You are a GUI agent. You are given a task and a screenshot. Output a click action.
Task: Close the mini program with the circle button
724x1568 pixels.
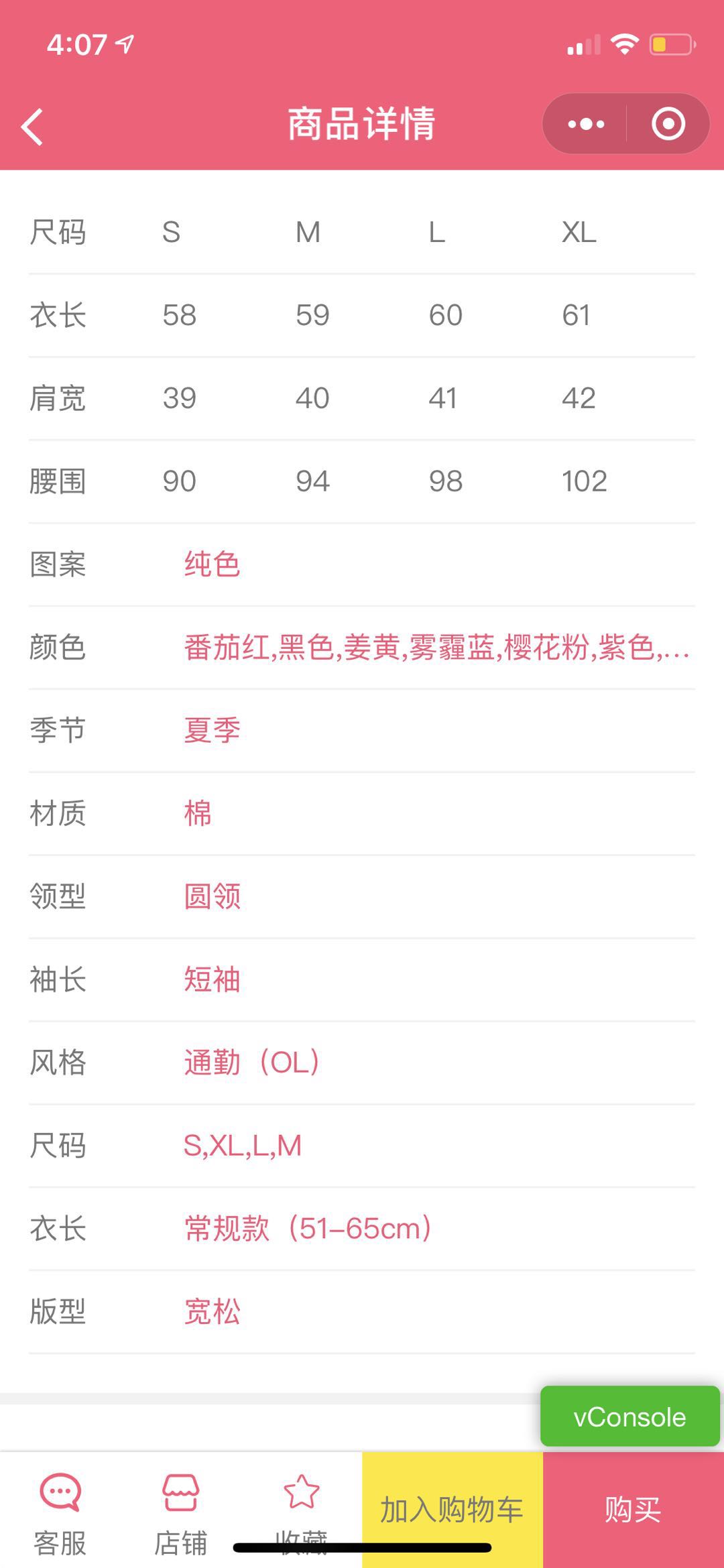tap(668, 124)
